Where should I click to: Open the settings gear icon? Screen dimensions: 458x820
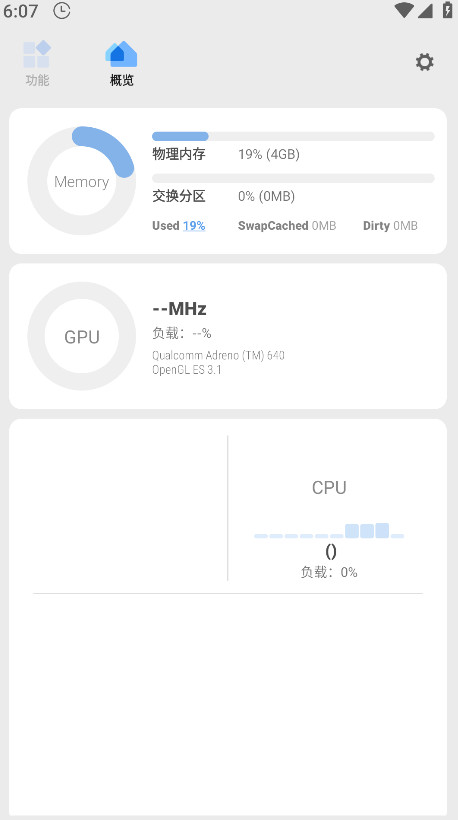(x=424, y=62)
